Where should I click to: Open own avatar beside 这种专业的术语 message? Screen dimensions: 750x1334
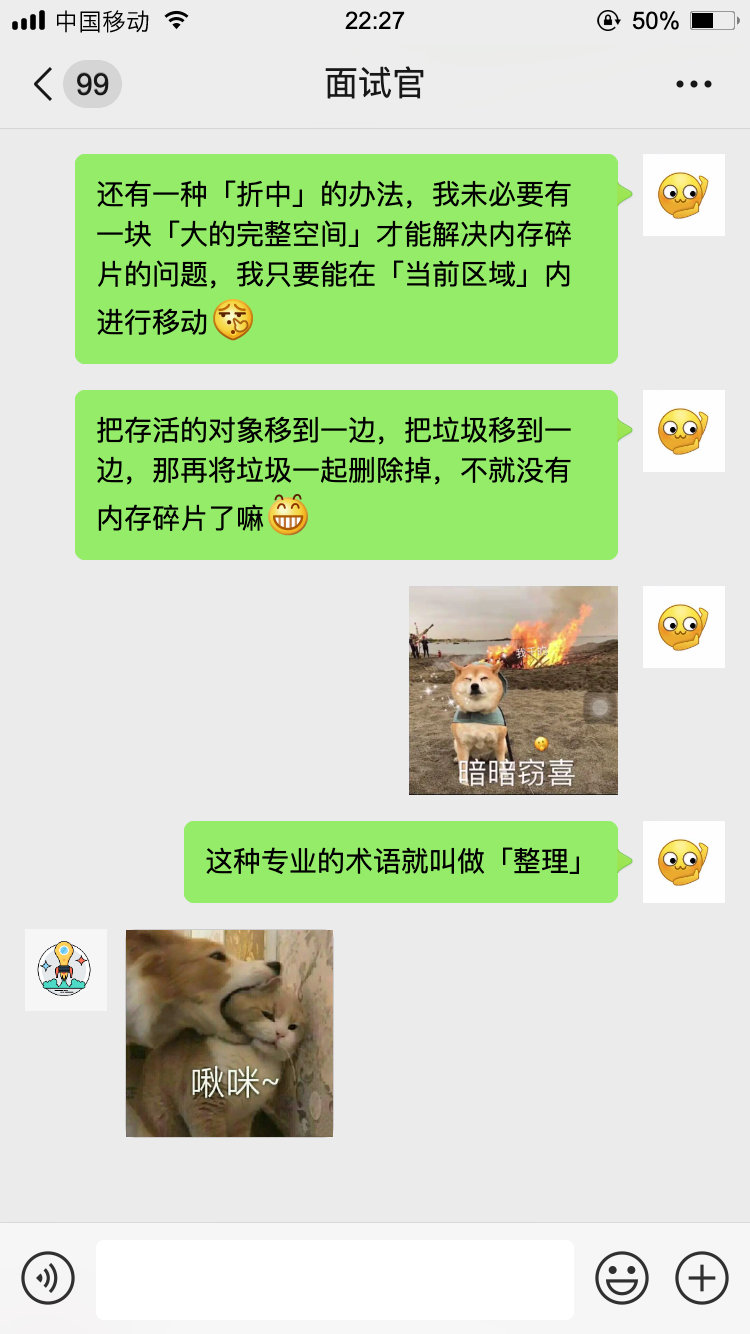coord(683,861)
